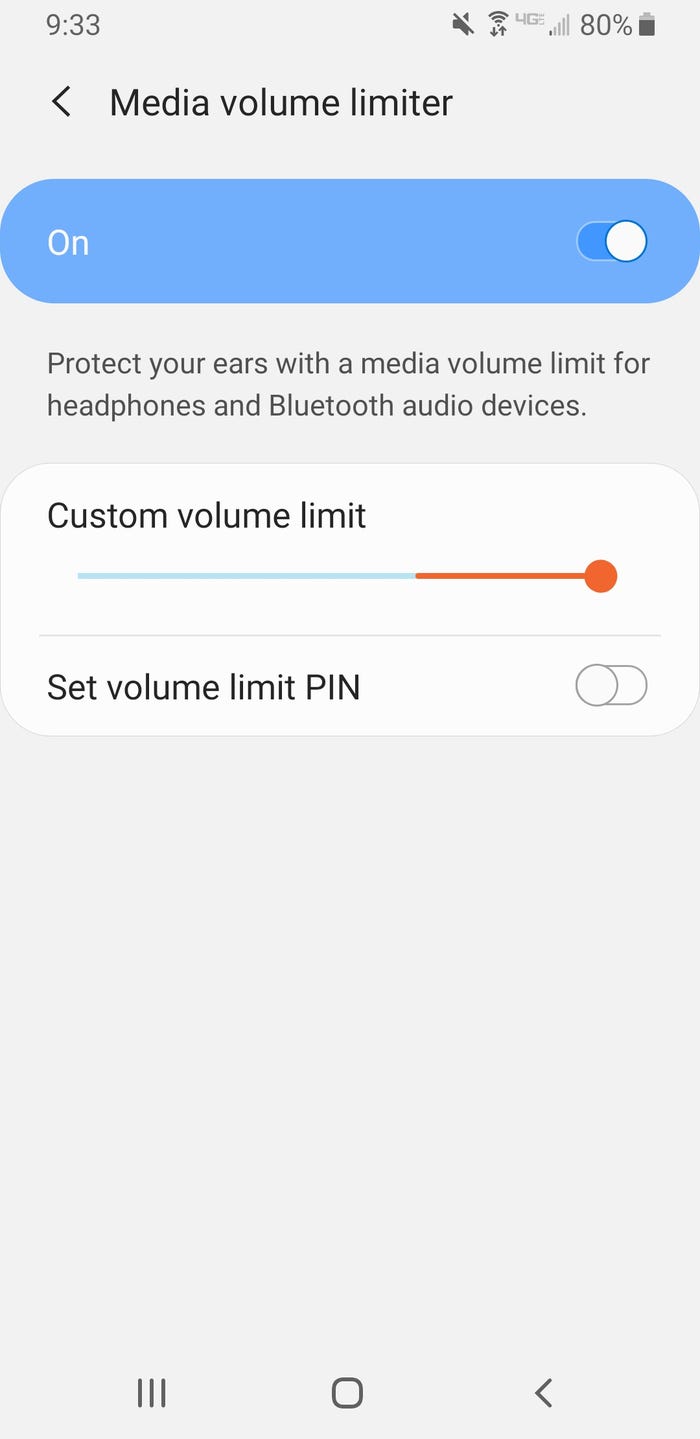Turn off the media volume limiter

(x=611, y=242)
